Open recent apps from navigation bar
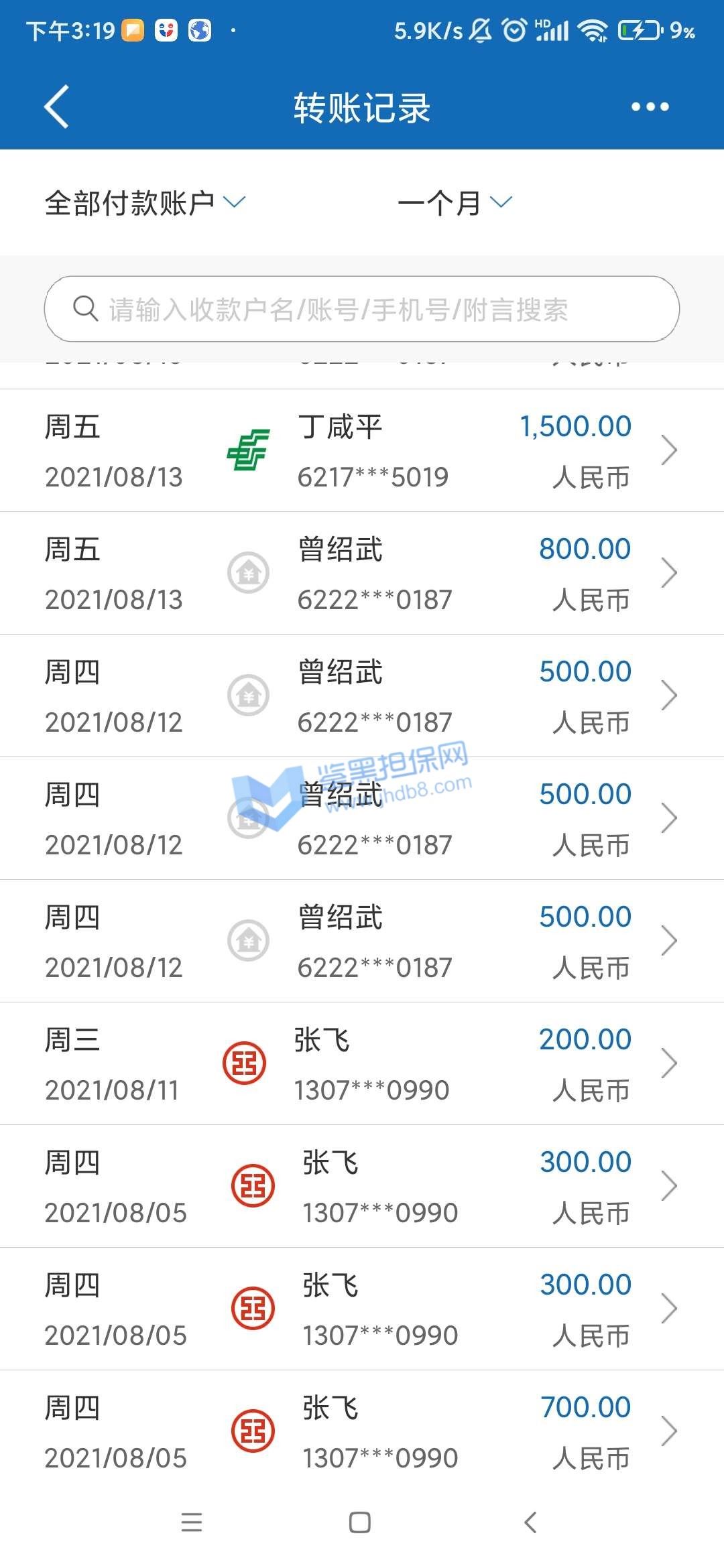This screenshot has width=724, height=1568. click(192, 1522)
